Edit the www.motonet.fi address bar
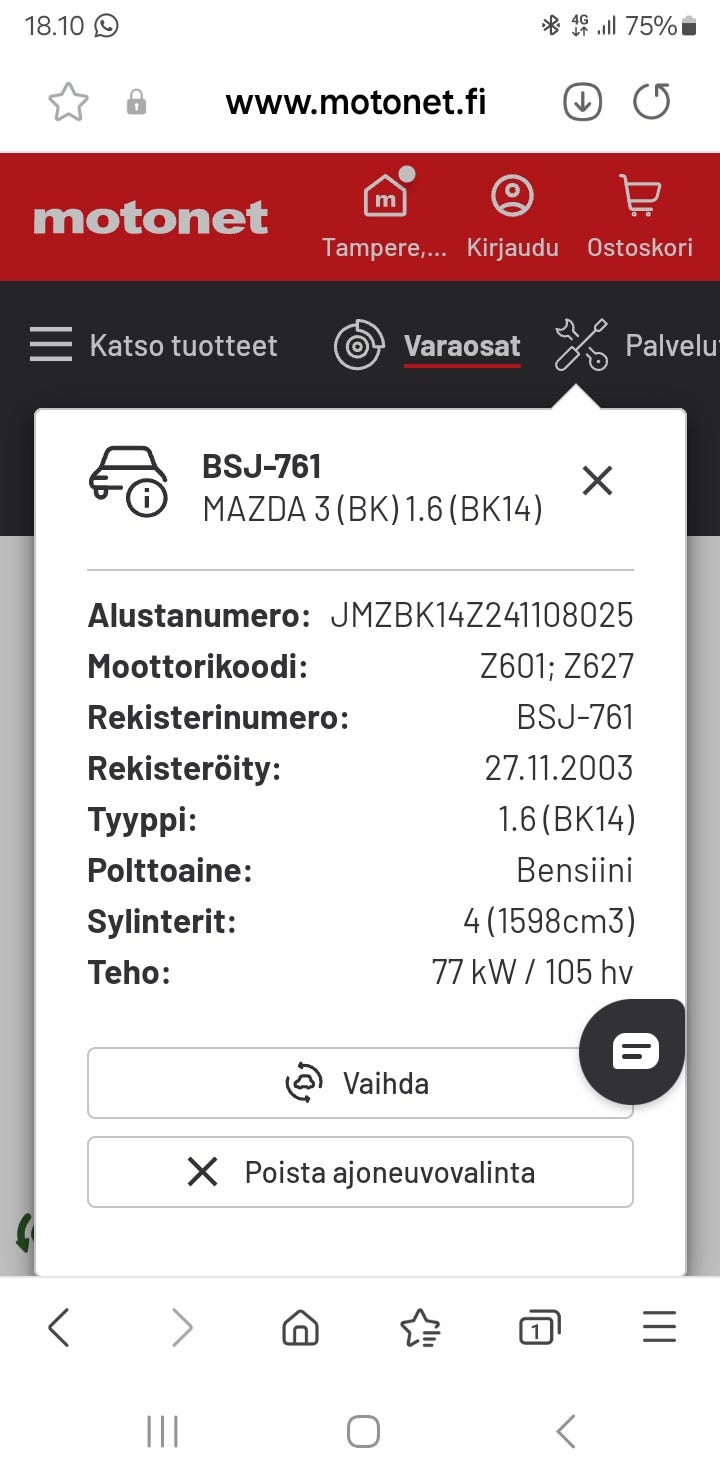Image resolution: width=720 pixels, height=1480 pixels. [x=355, y=102]
